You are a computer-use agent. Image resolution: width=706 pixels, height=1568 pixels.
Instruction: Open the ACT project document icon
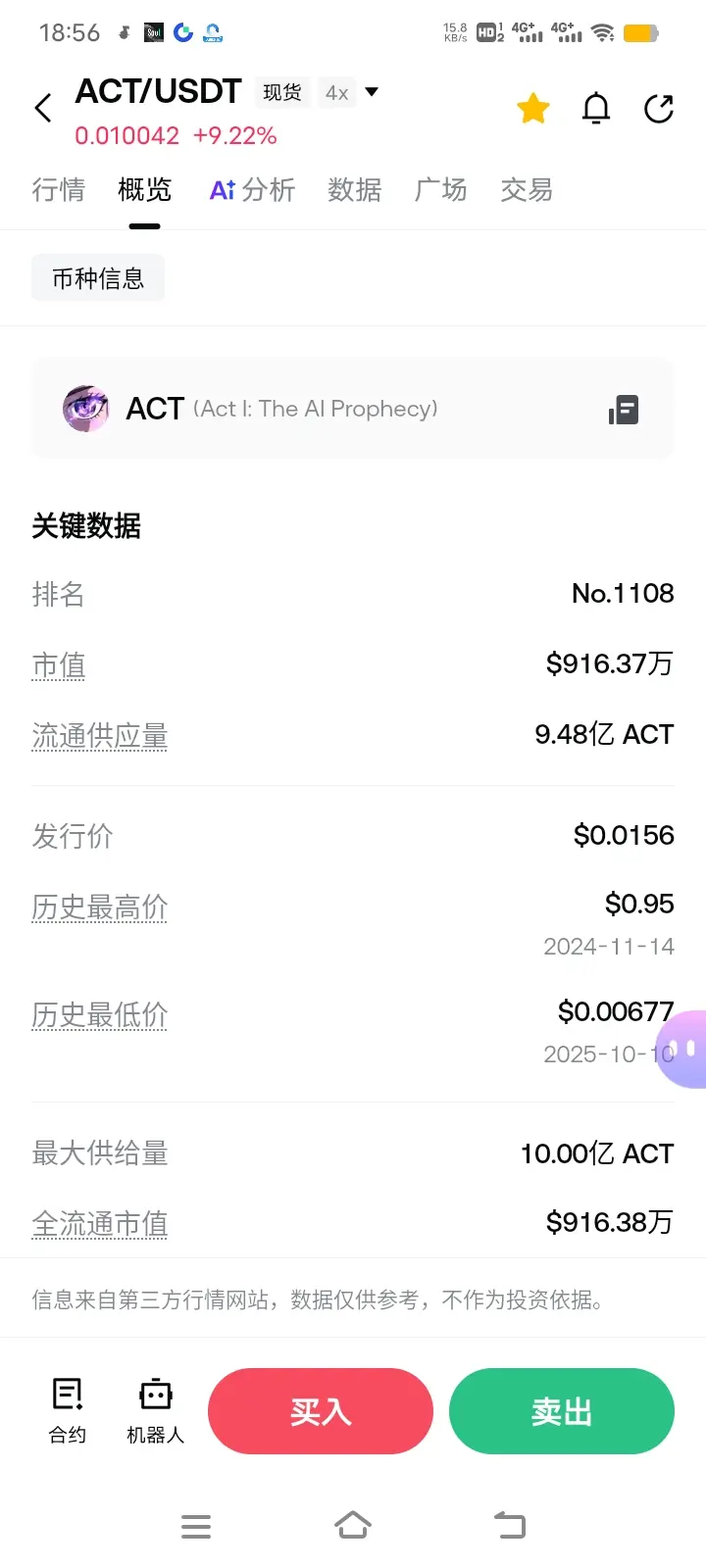[624, 409]
